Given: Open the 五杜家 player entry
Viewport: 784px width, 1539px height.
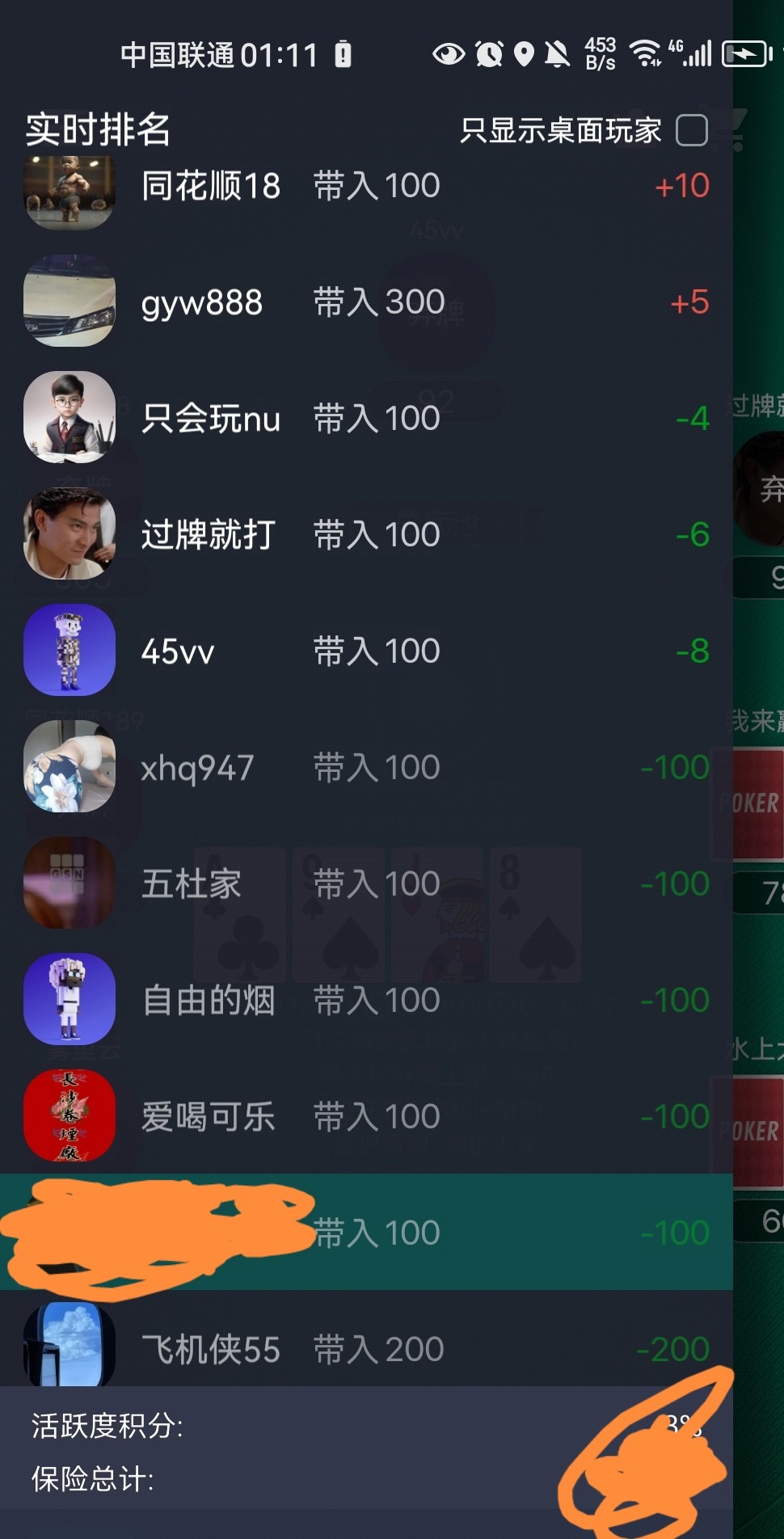Looking at the screenshot, I should (366, 884).
